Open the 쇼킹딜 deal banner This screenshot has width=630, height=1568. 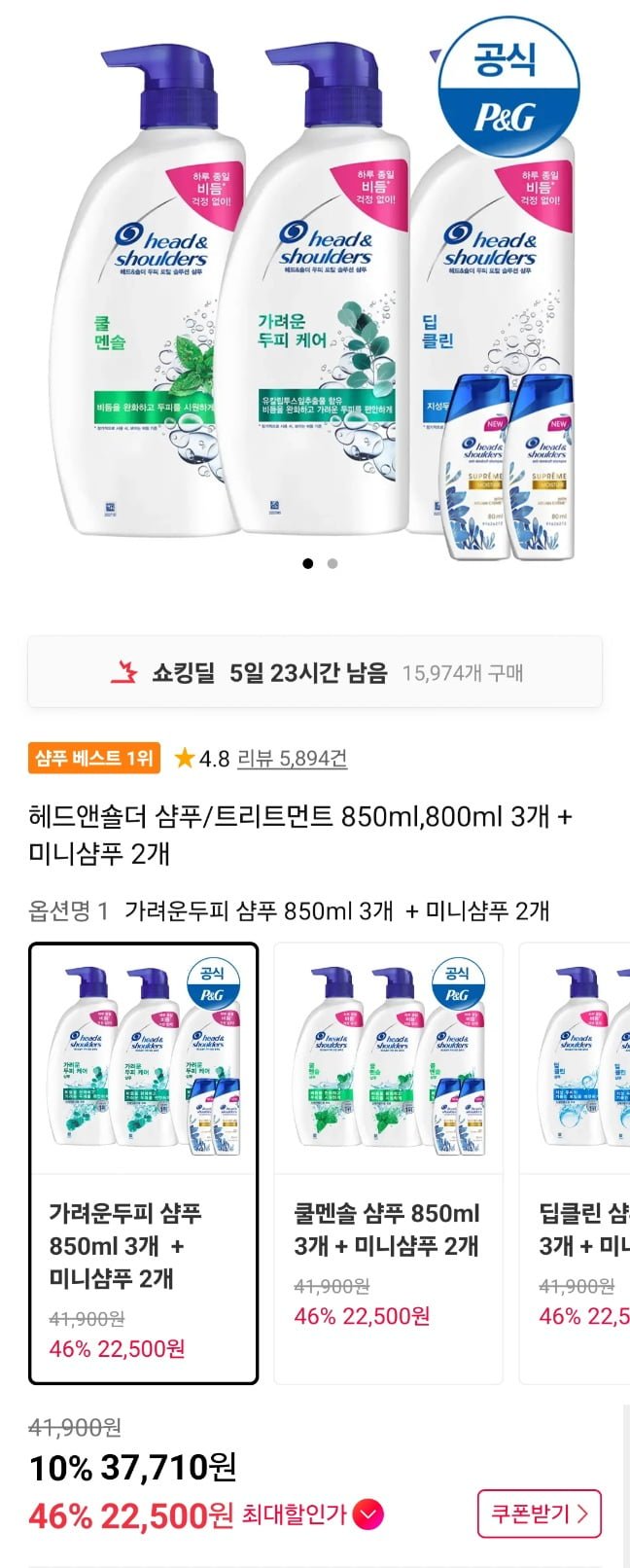pyautogui.click(x=315, y=672)
